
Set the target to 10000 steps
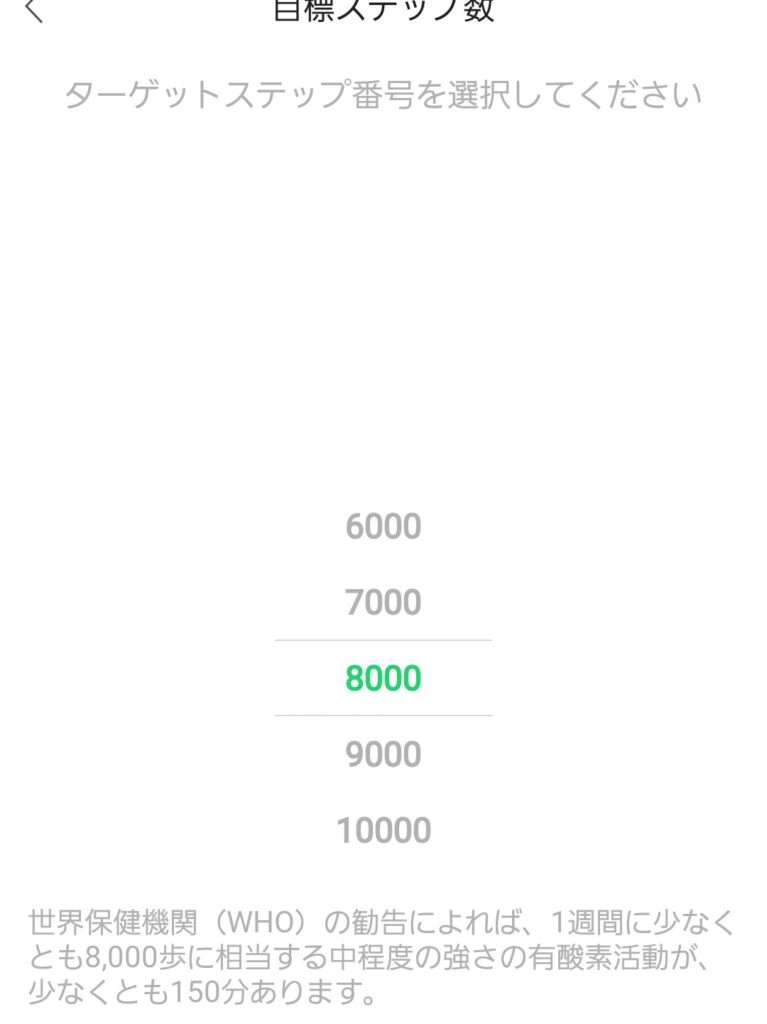(383, 831)
